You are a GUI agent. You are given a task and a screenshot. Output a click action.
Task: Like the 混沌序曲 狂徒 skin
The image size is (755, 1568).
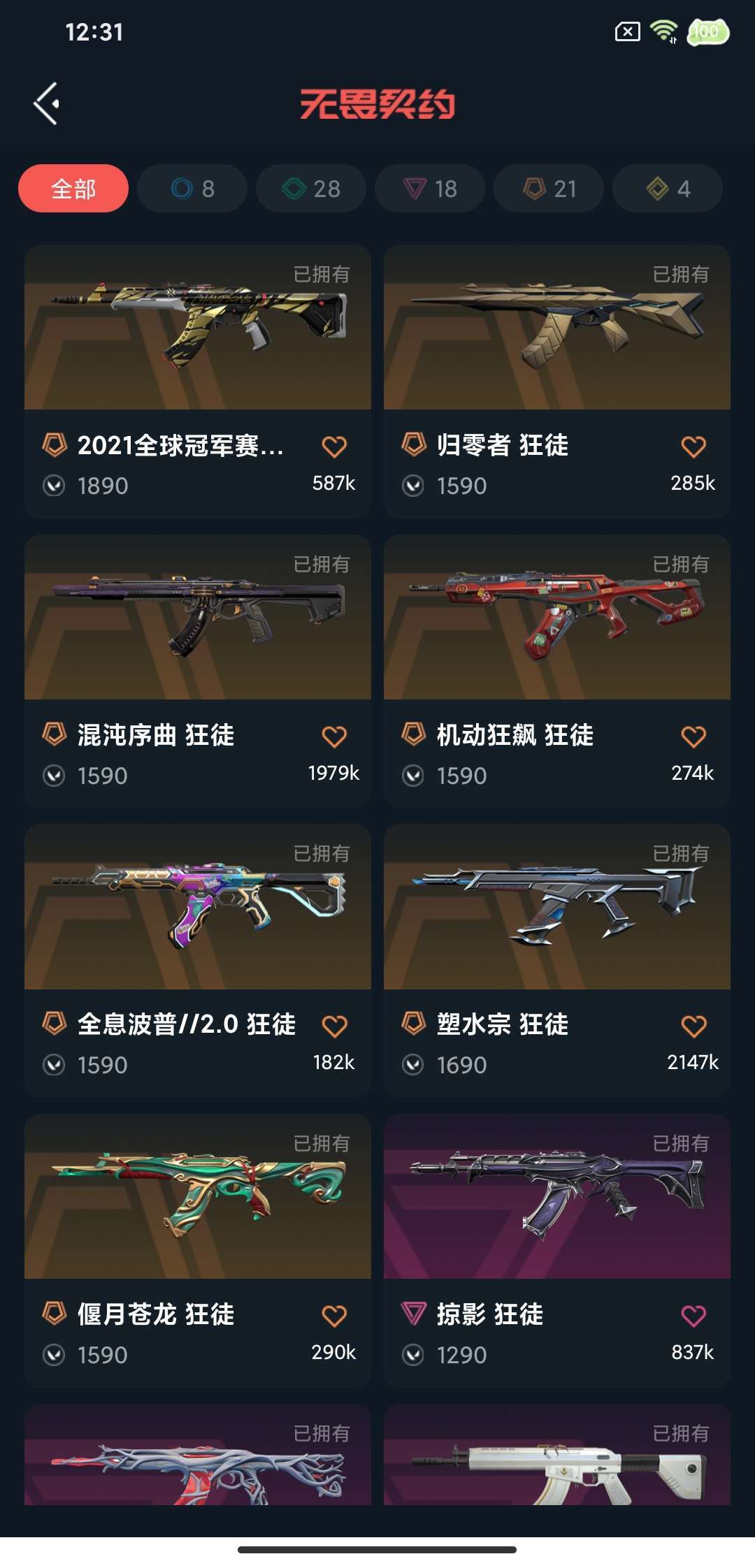334,736
